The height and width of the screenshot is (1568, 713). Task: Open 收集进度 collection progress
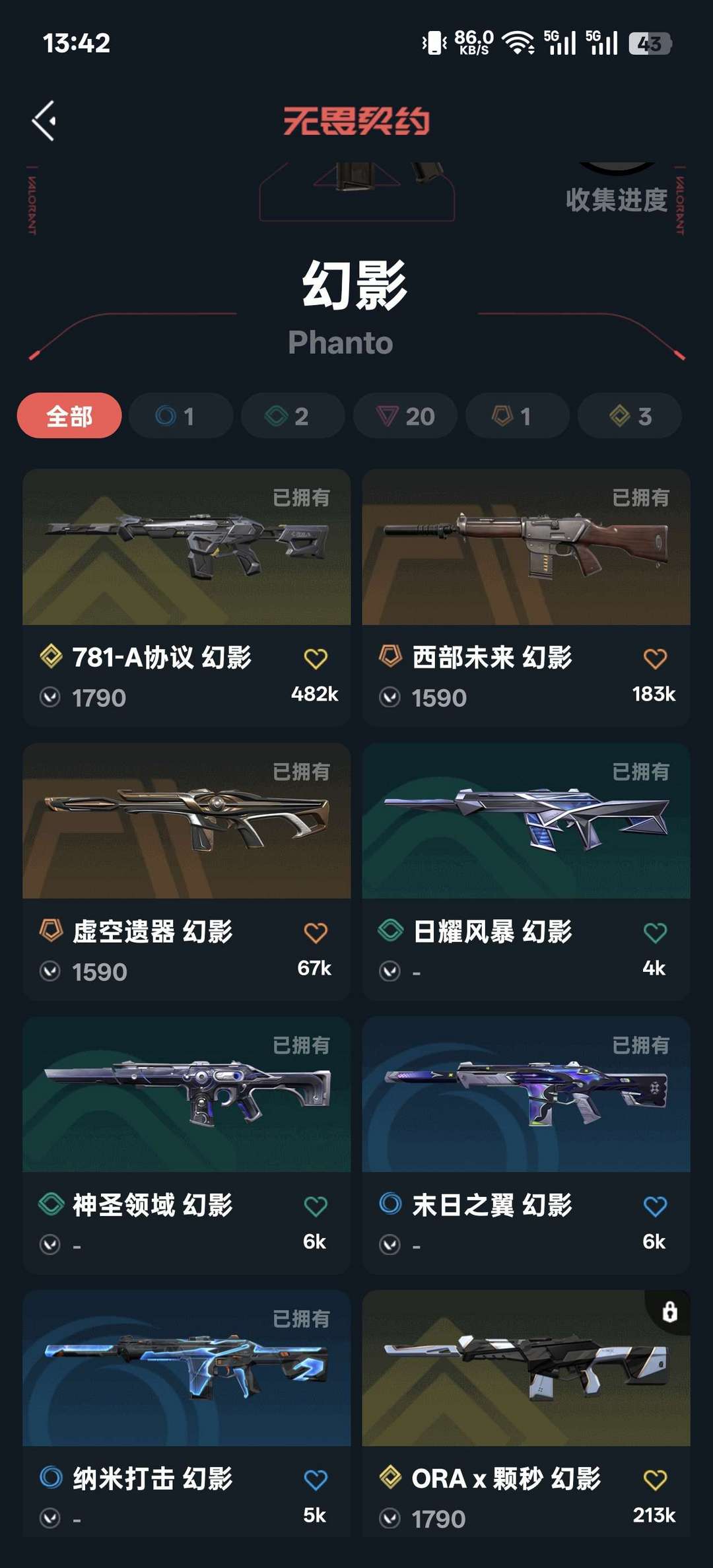click(x=616, y=197)
